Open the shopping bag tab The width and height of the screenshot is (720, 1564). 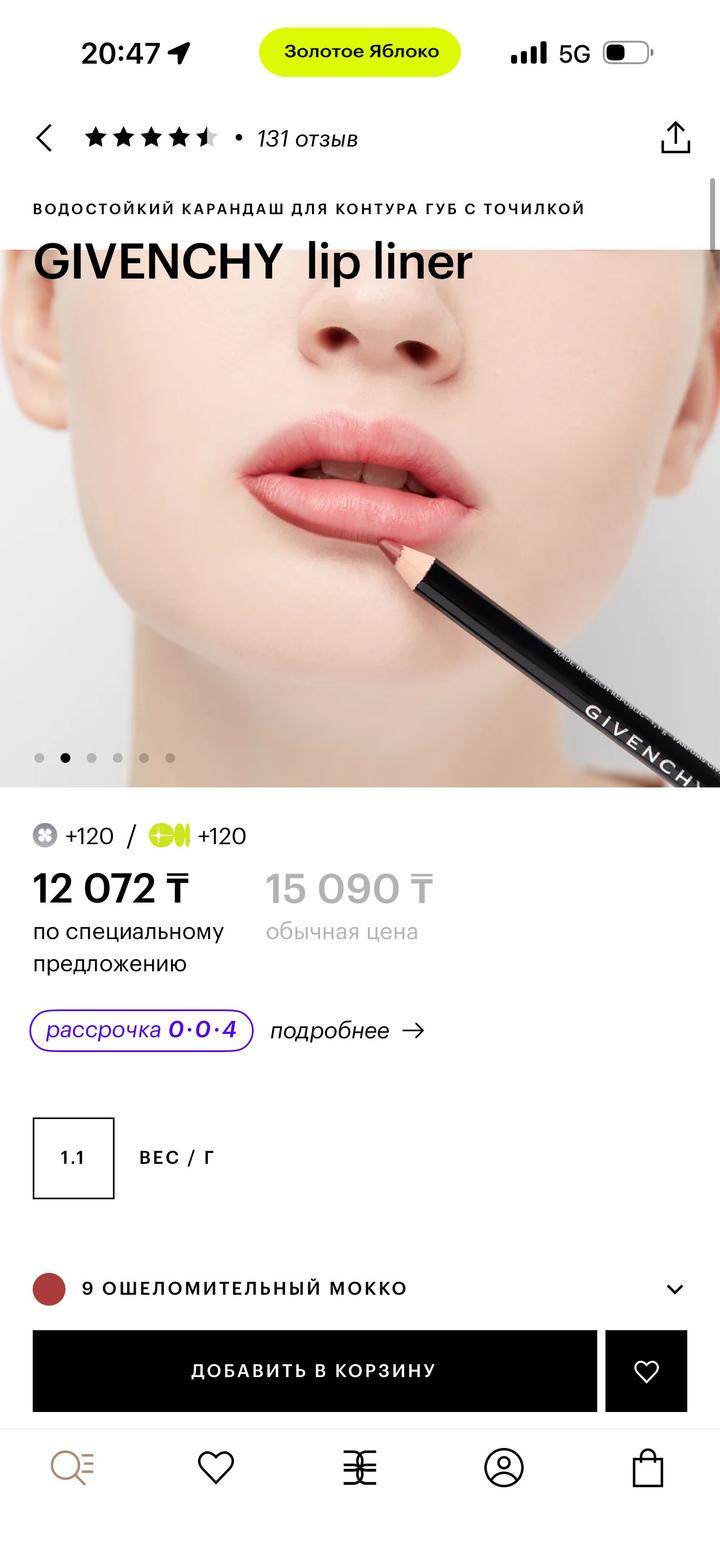coord(648,1468)
